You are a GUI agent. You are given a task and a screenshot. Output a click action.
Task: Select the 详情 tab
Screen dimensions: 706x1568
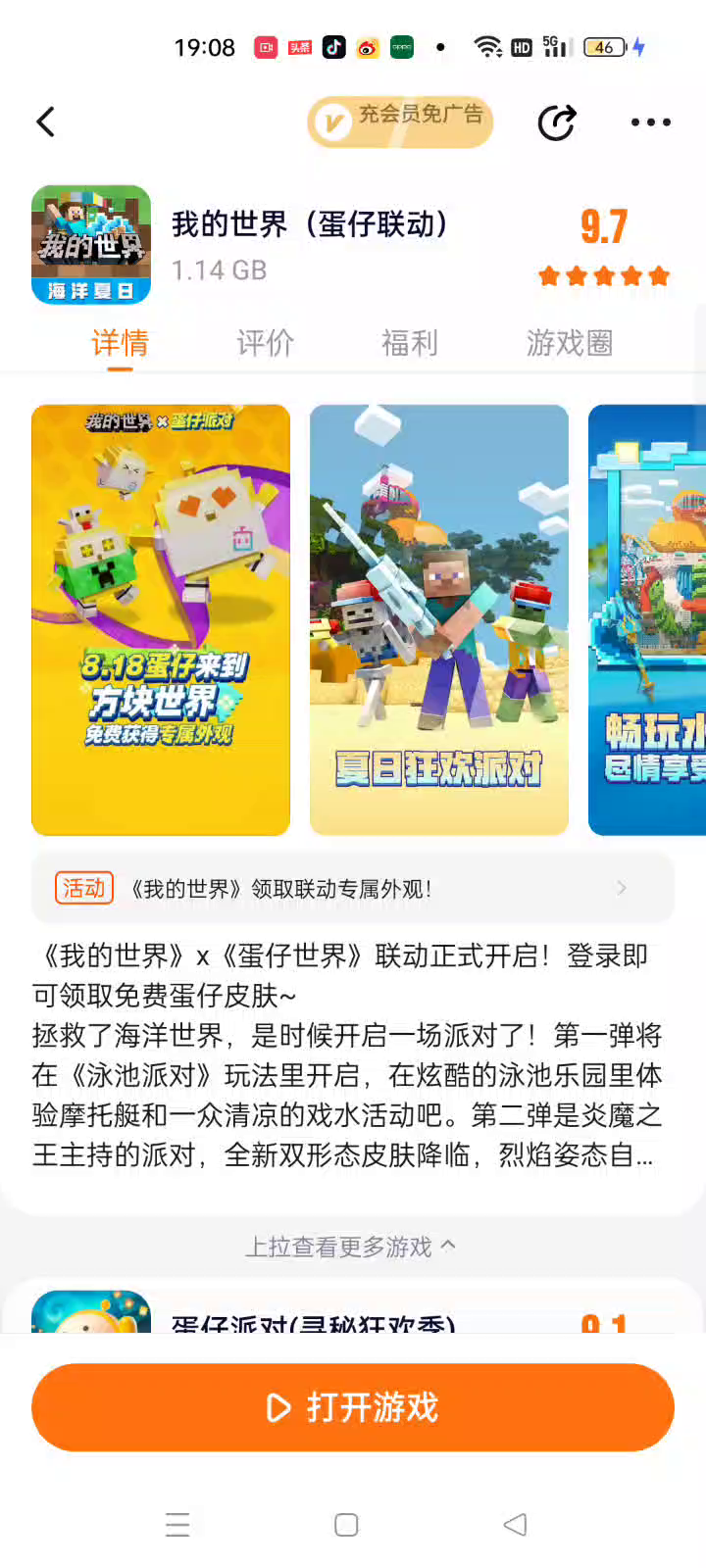[x=120, y=343]
